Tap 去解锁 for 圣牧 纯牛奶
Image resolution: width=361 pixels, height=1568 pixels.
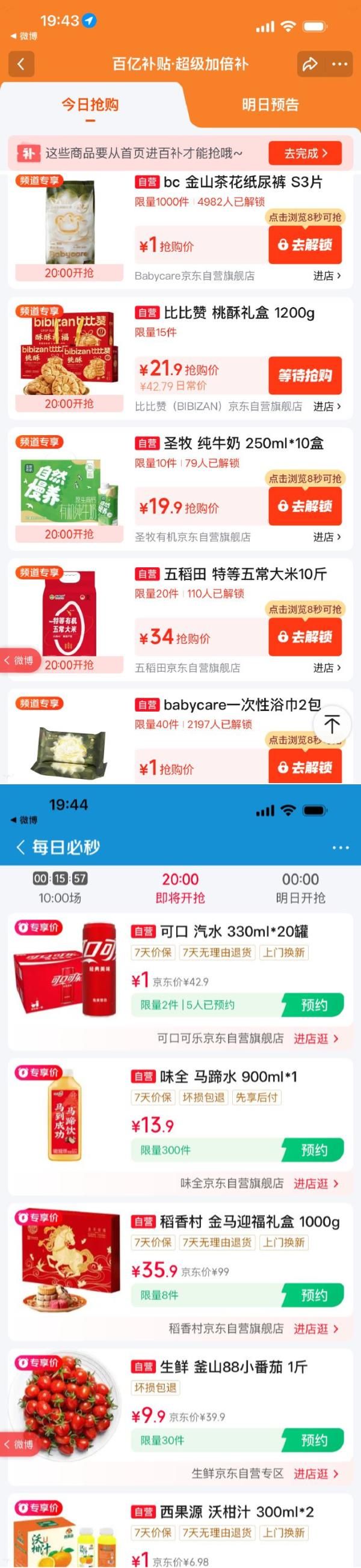click(x=305, y=507)
